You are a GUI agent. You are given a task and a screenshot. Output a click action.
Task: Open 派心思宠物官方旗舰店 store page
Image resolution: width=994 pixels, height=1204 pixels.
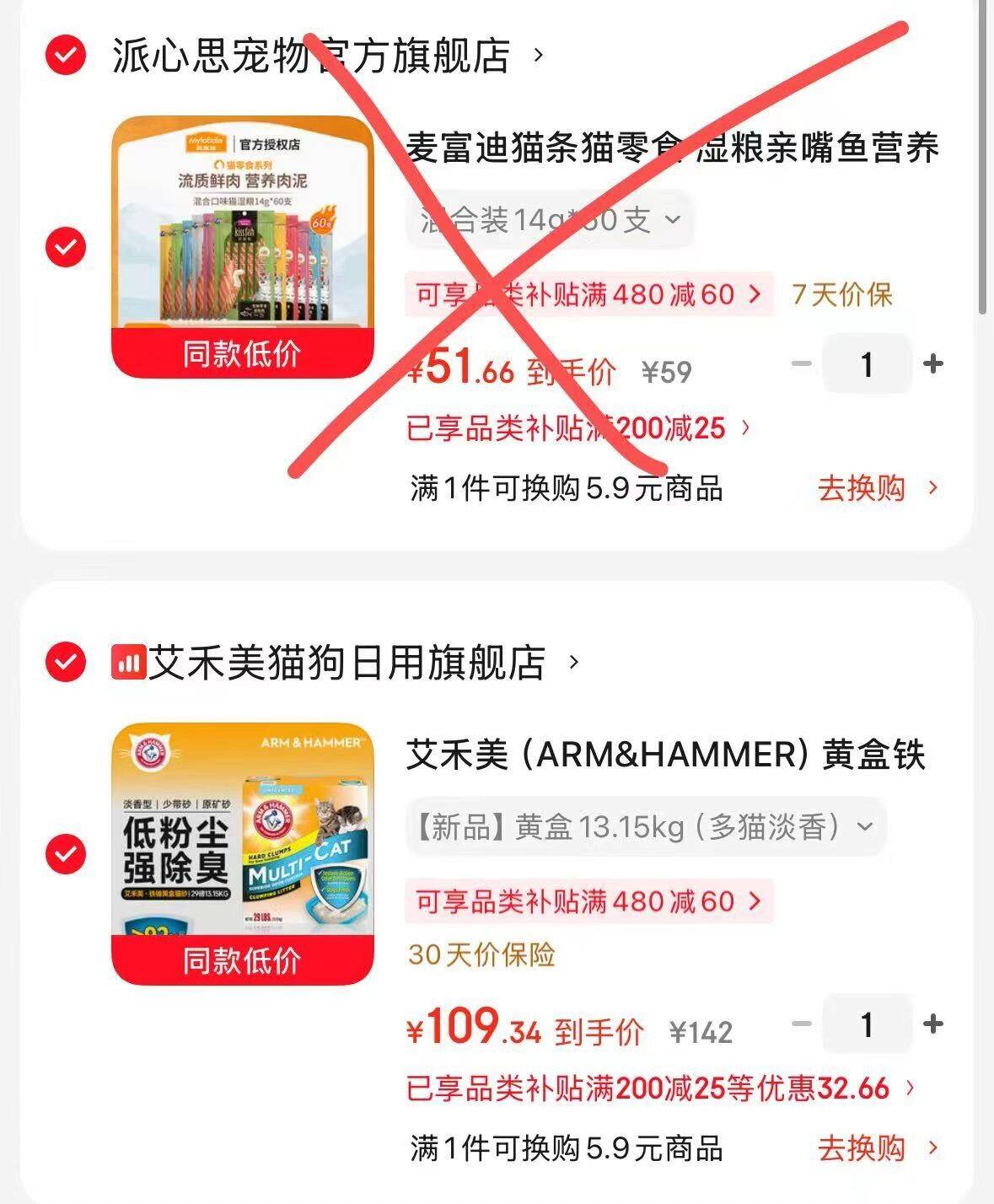[328, 56]
